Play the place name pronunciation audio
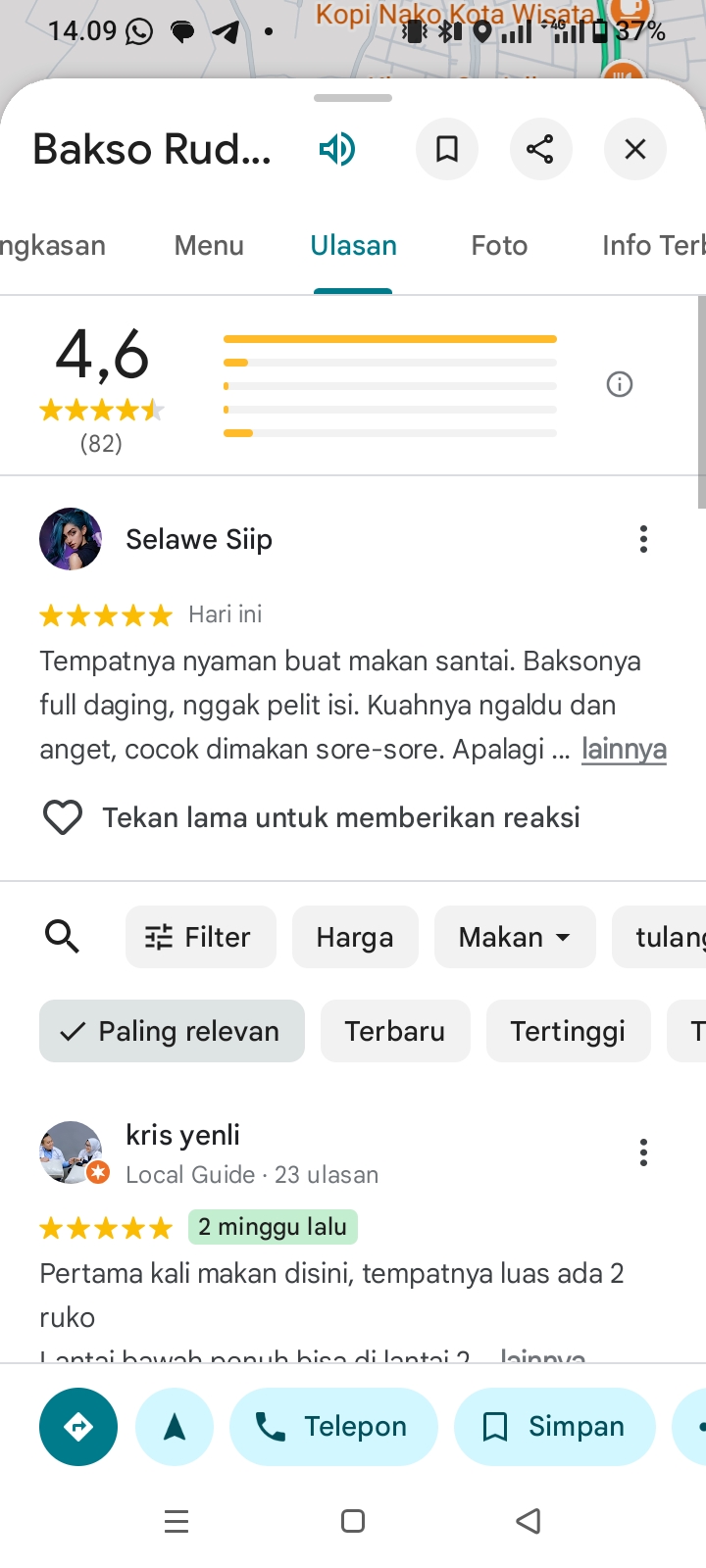 point(336,149)
